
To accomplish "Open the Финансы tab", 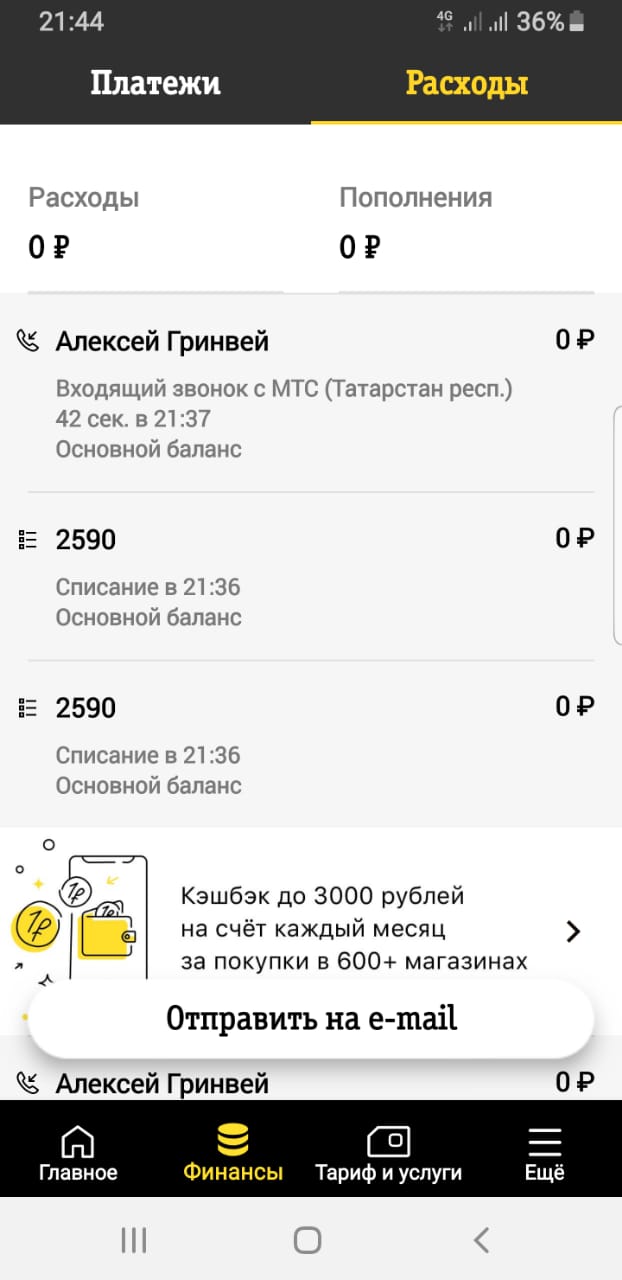I will pyautogui.click(x=233, y=1155).
